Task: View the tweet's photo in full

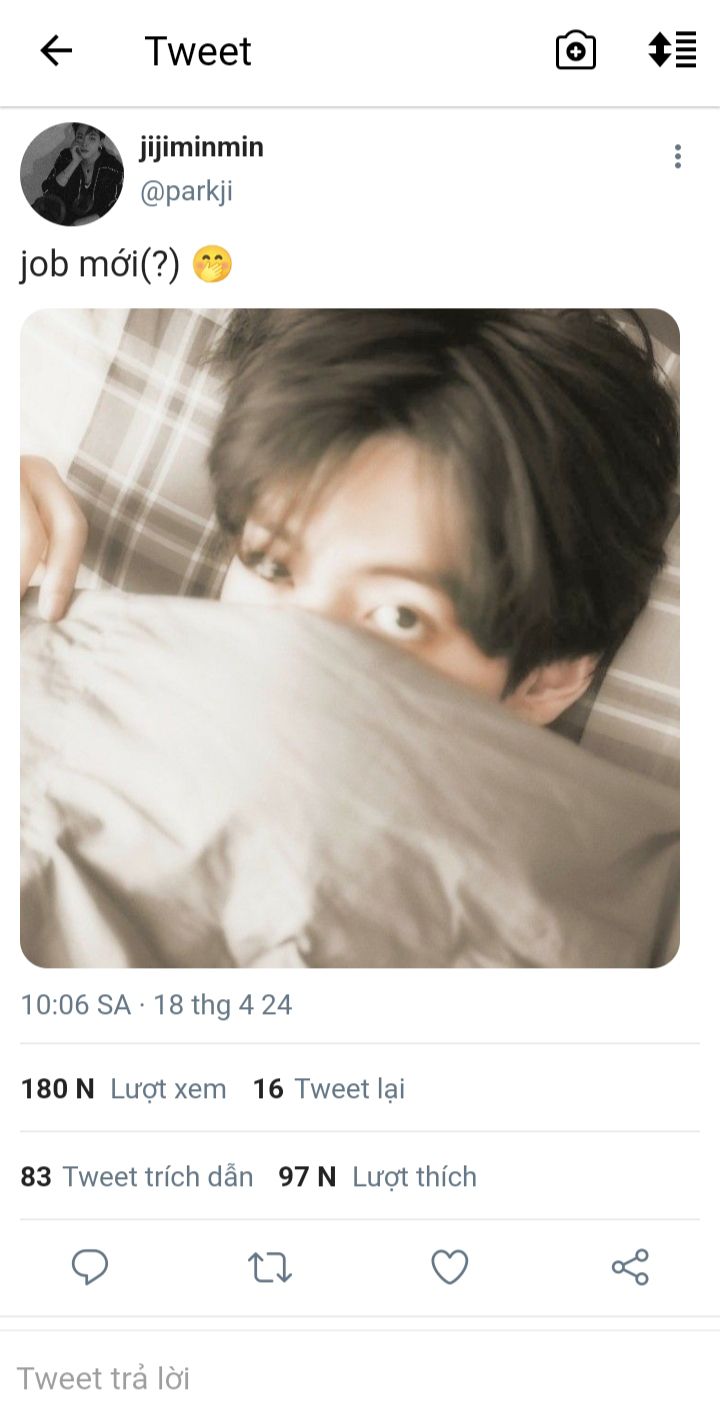Action: (350, 638)
